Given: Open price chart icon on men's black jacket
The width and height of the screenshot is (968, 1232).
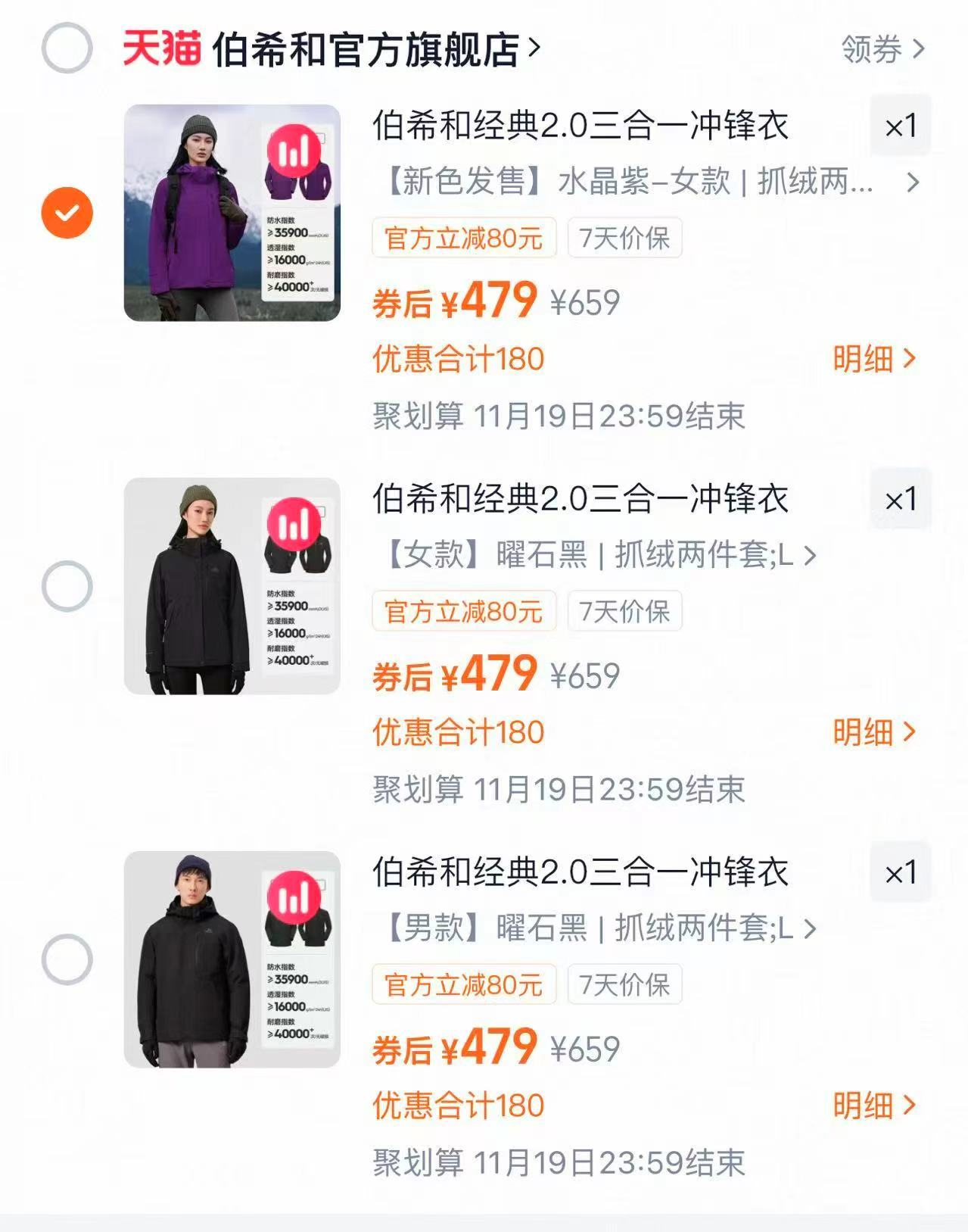Looking at the screenshot, I should [x=294, y=898].
